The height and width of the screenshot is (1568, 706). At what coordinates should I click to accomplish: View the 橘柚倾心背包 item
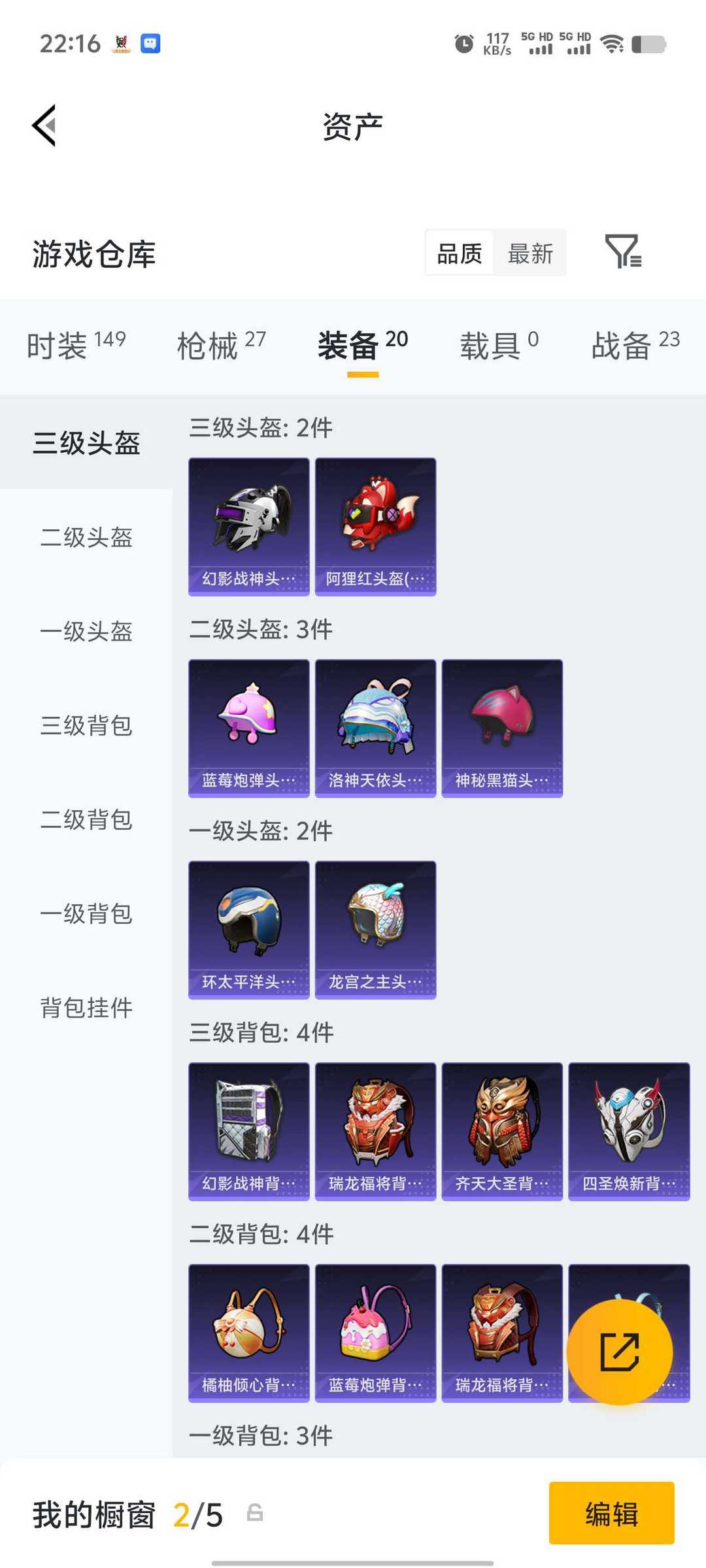coord(248,1333)
